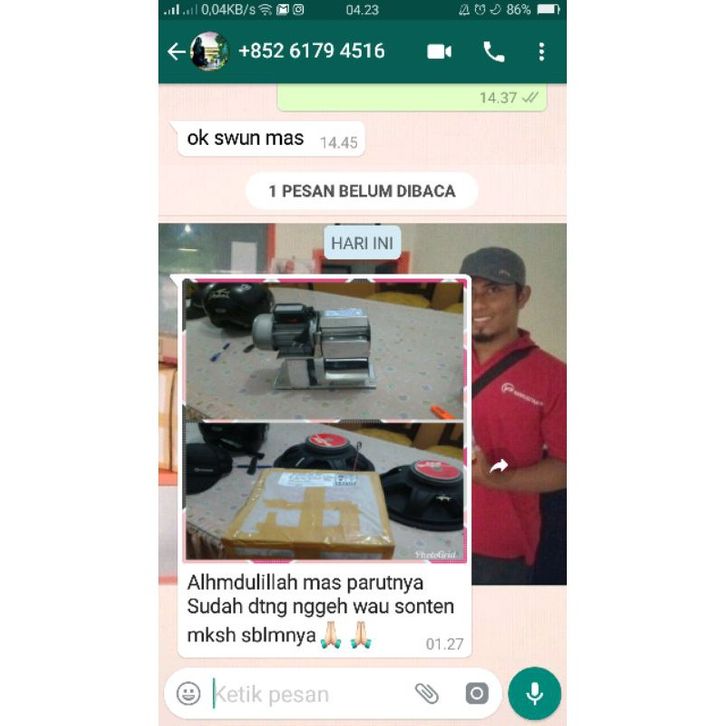
Task: Open the camera from the message bar
Action: 477,693
